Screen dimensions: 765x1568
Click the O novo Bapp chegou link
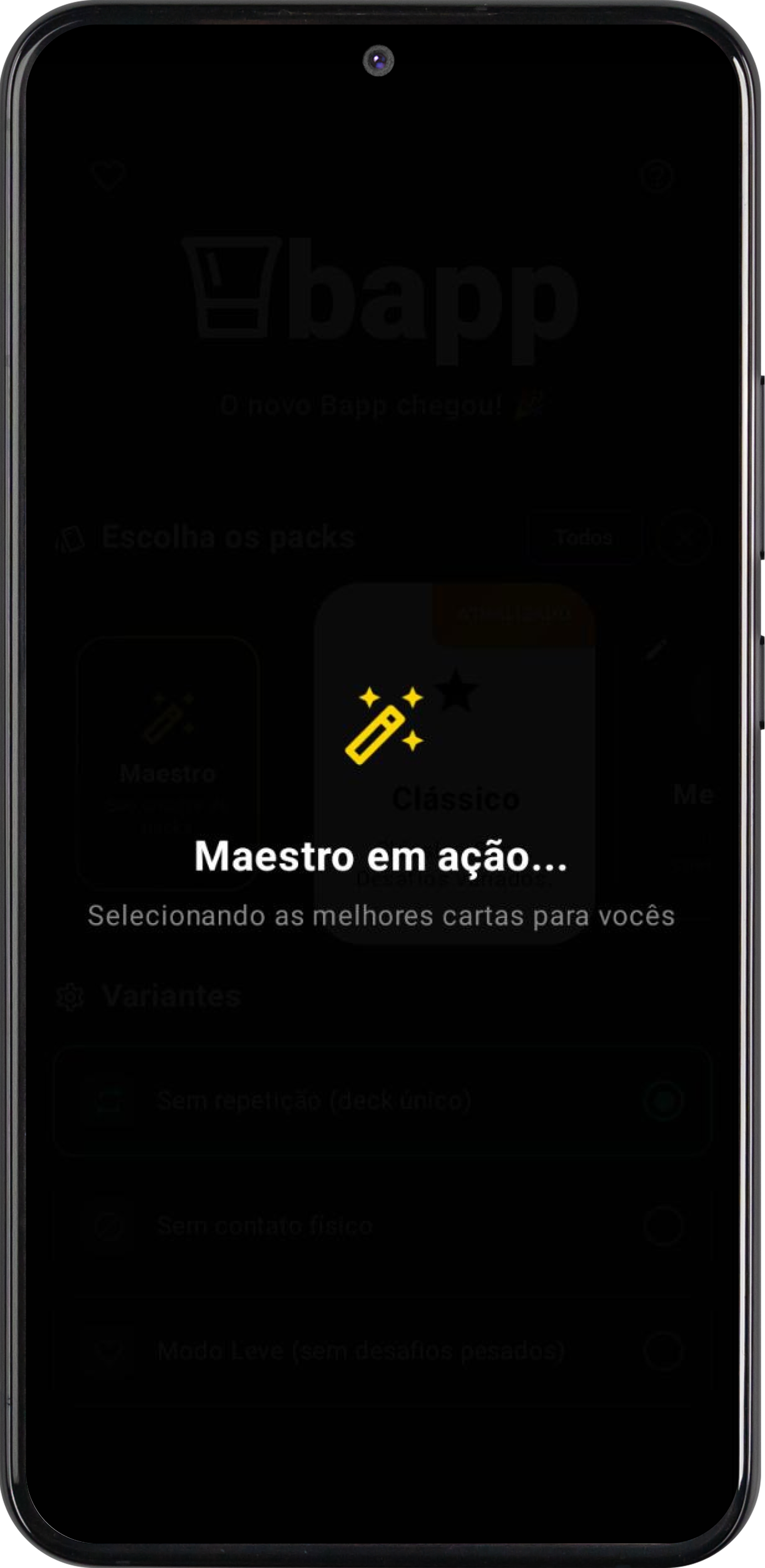pos(383,402)
